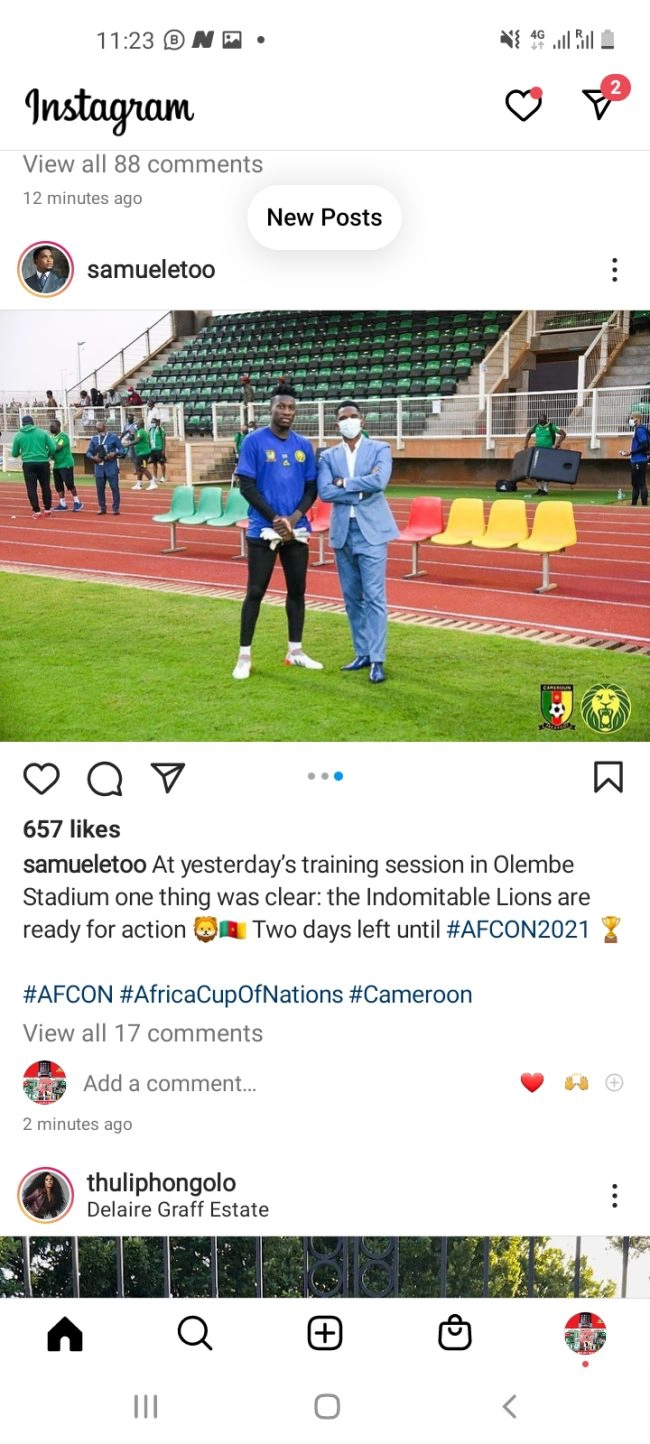Screen dimensions: 650x1444
Task: Comment on samueletoo's post
Action: point(104,778)
